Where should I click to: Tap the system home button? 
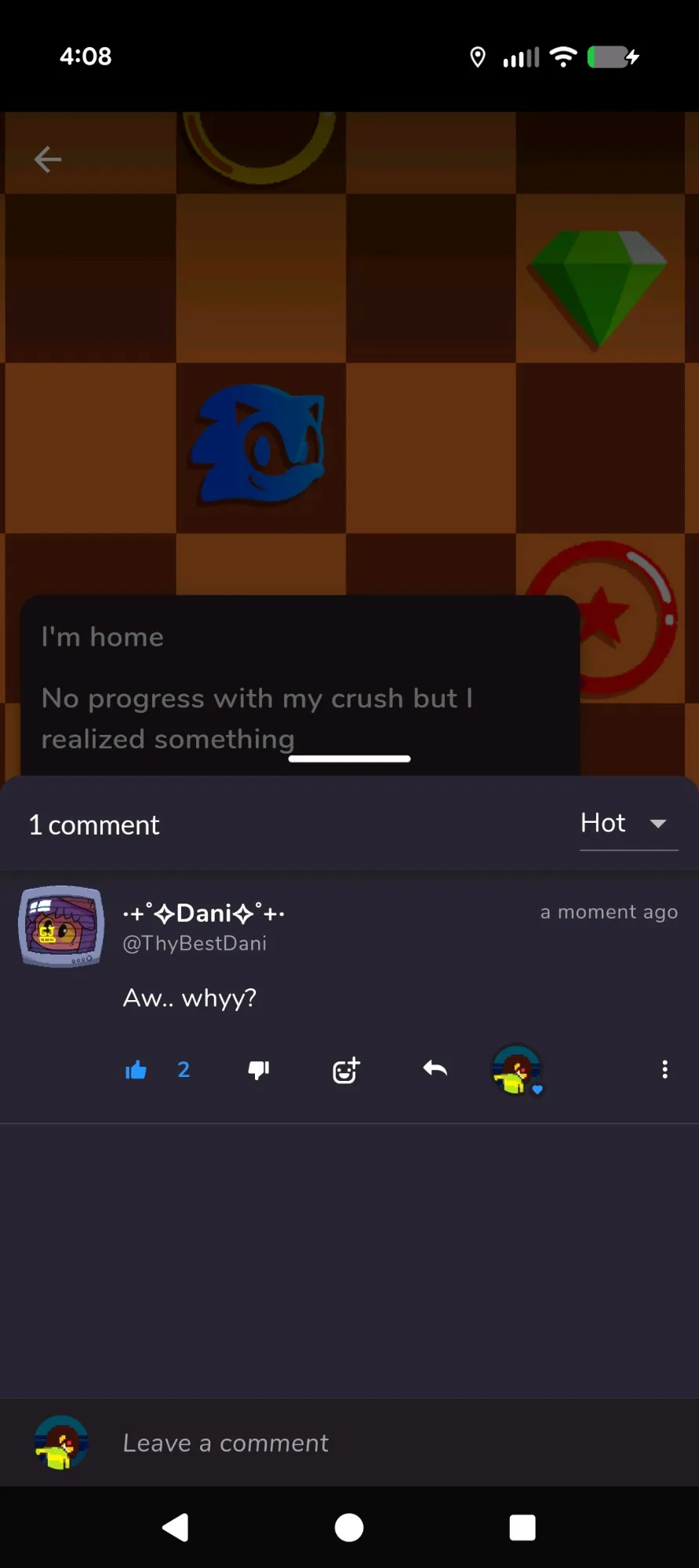pos(349,1527)
